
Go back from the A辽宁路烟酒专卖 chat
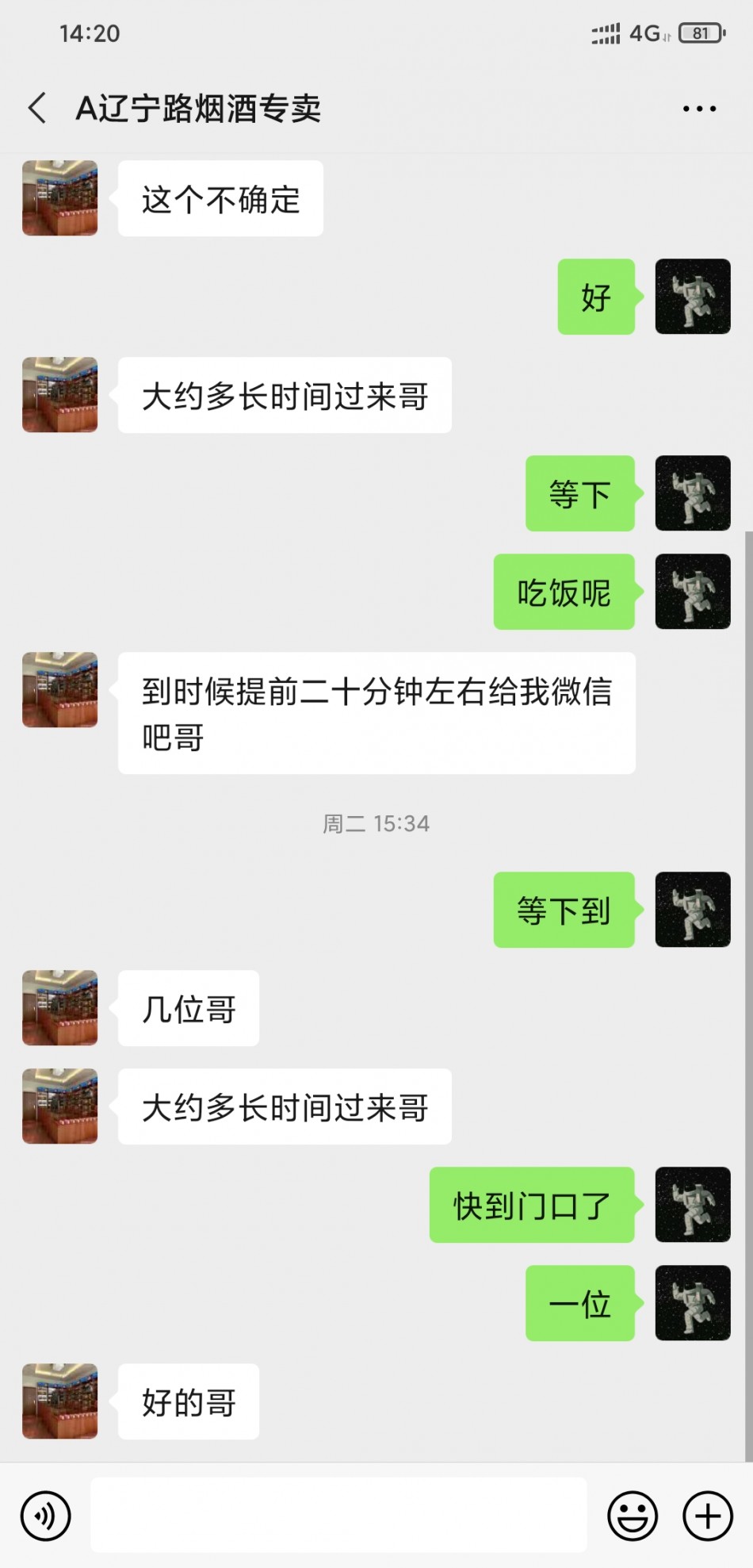point(37,108)
